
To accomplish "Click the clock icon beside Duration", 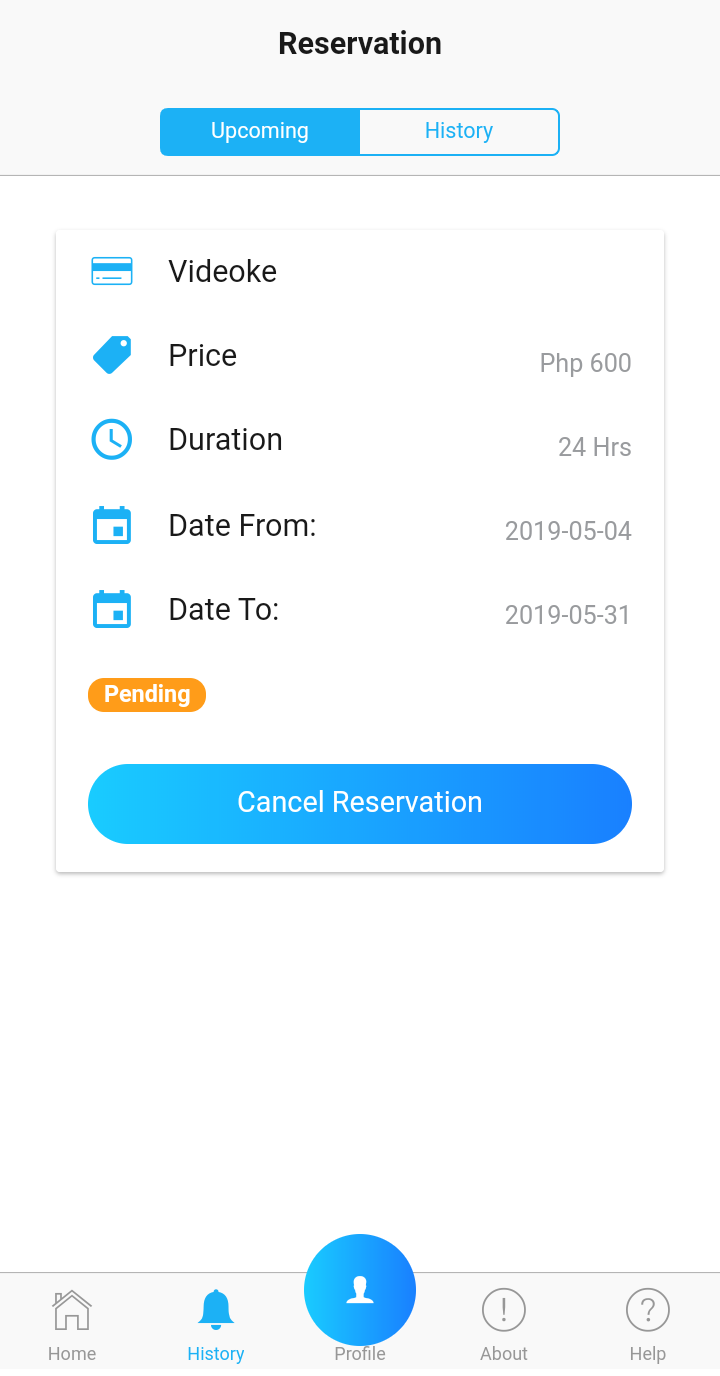I will [111, 439].
